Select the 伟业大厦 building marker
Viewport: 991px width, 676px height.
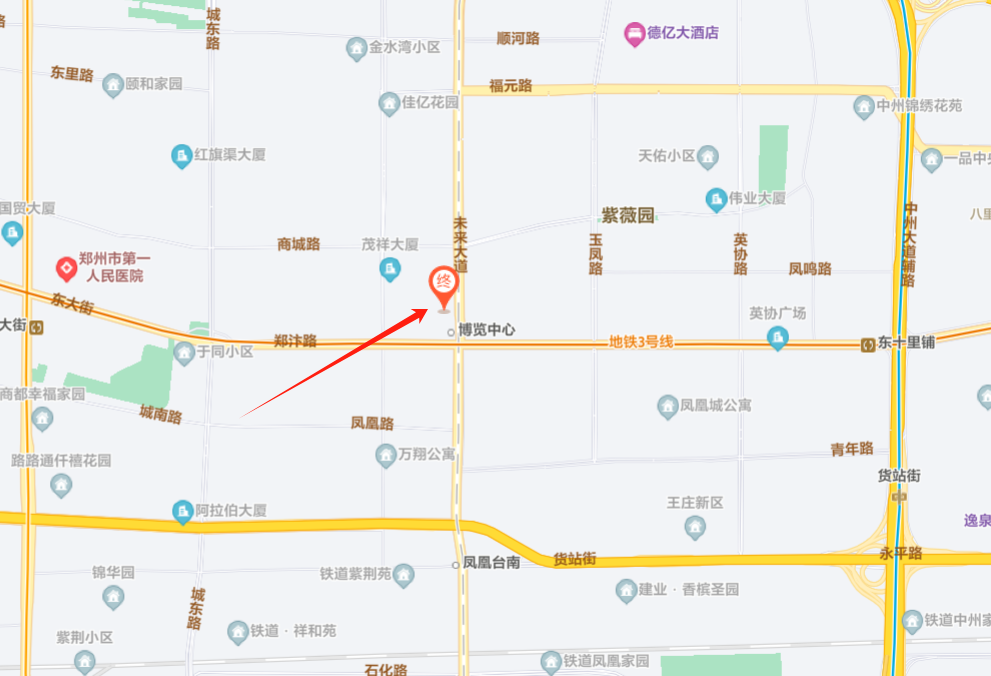tap(716, 199)
